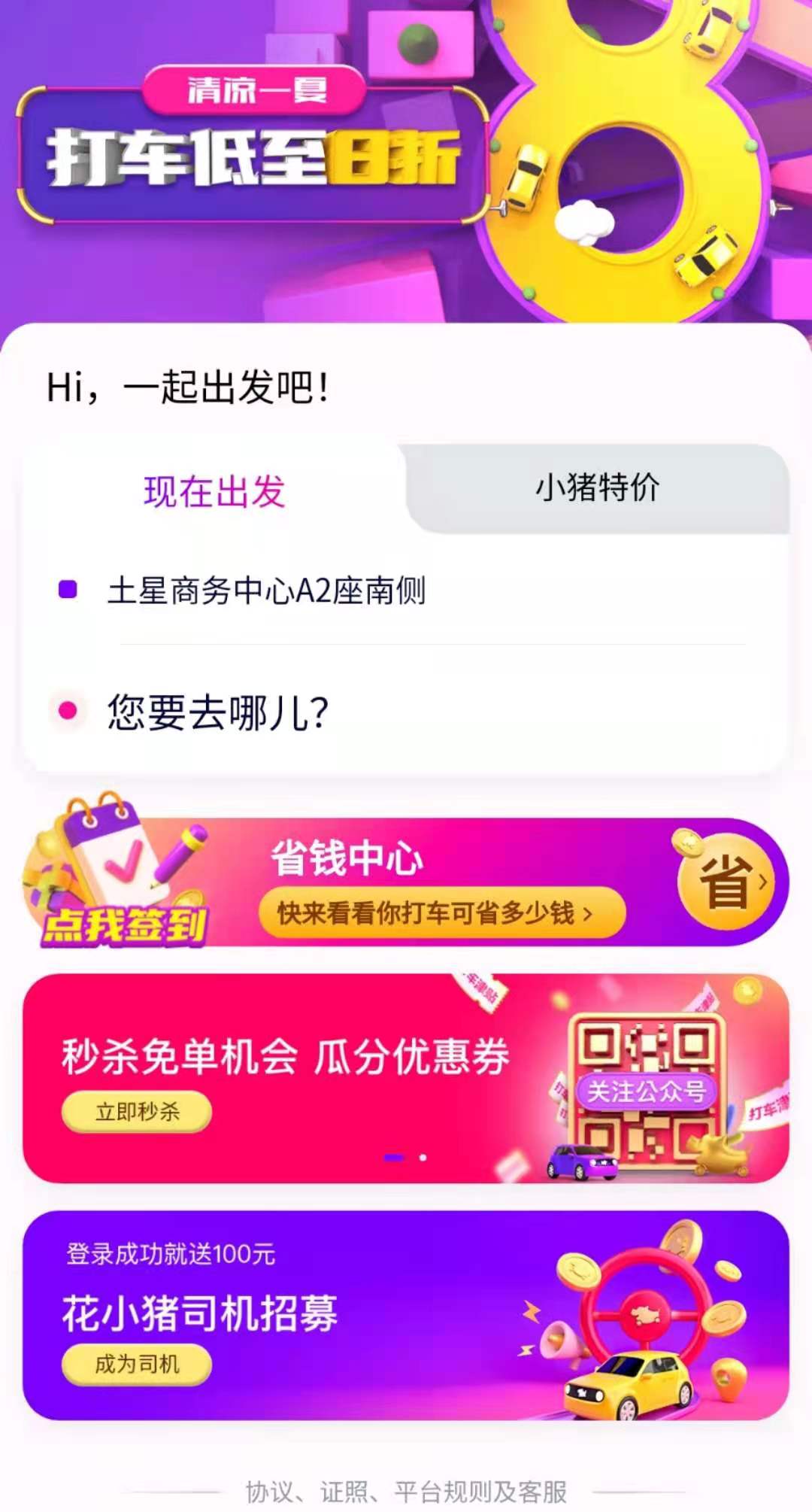Tap the 立即秒杀 button
The width and height of the screenshot is (812, 1512).
coord(136,1112)
